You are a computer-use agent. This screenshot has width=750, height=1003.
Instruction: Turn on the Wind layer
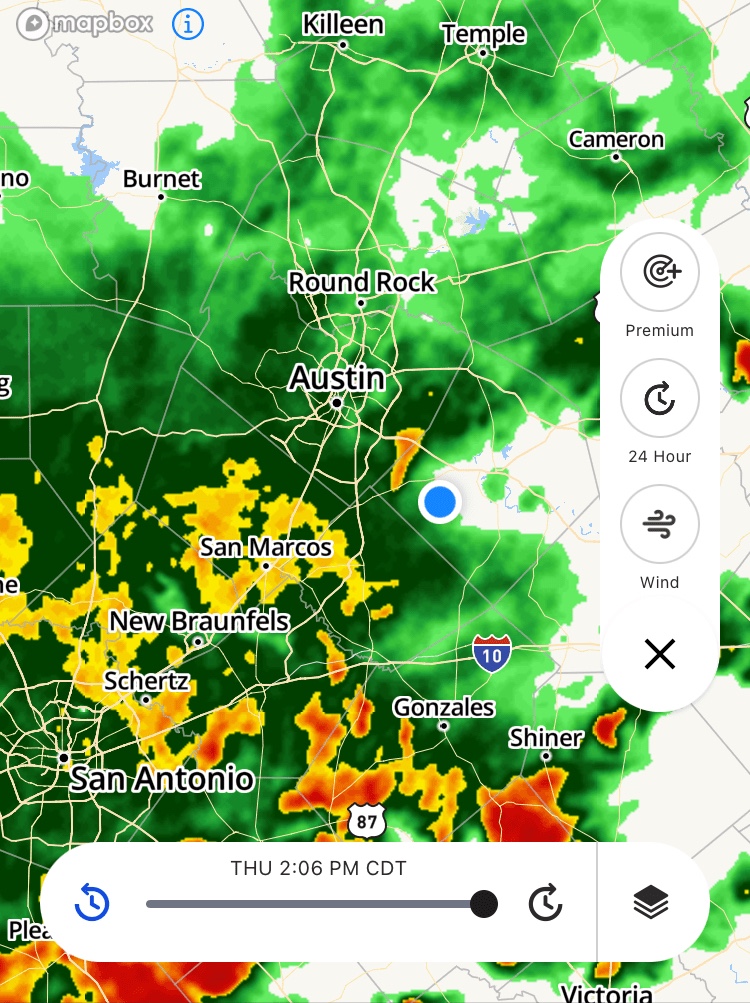click(x=660, y=524)
